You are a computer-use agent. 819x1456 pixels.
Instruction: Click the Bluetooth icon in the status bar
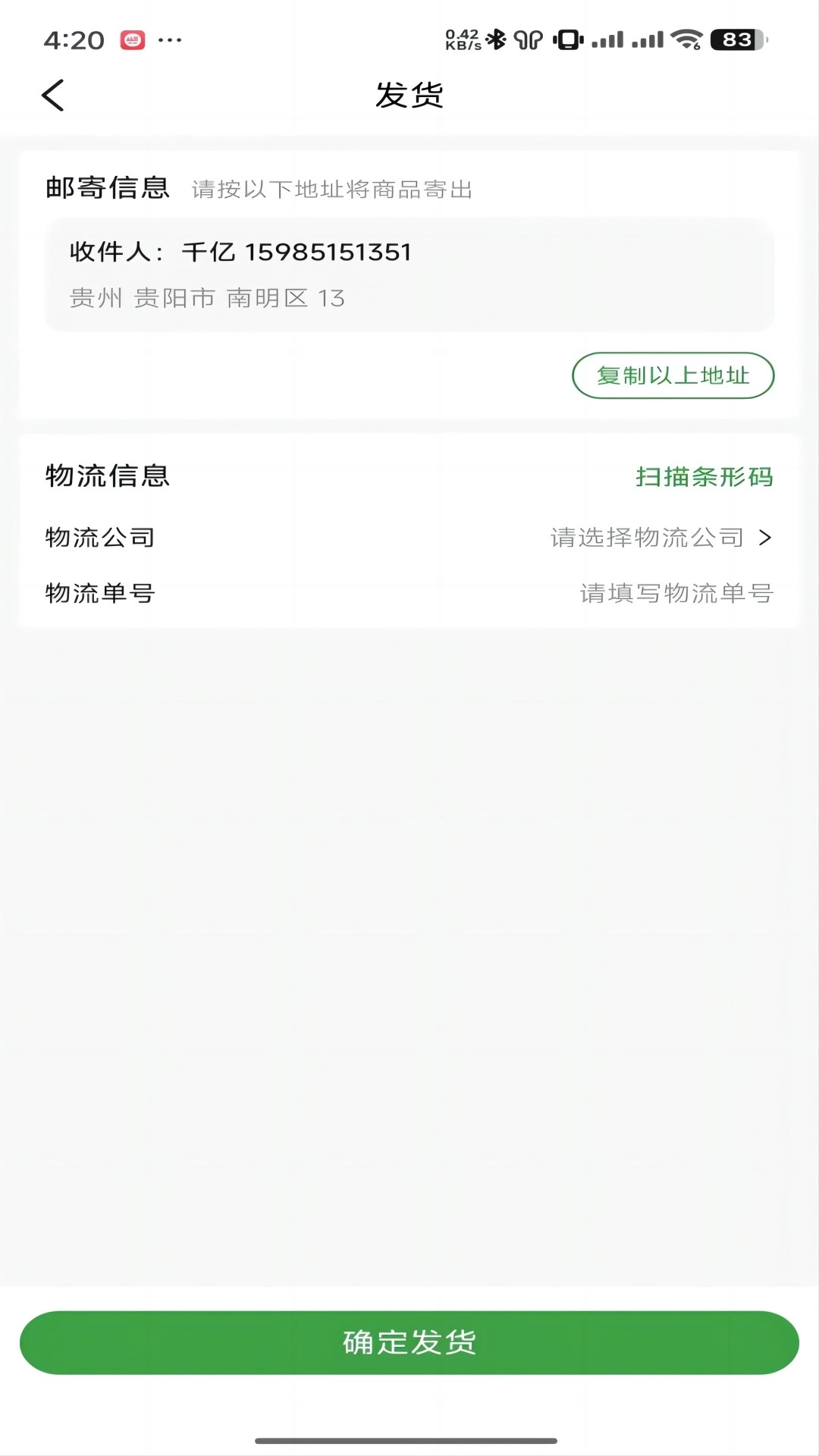point(497,37)
